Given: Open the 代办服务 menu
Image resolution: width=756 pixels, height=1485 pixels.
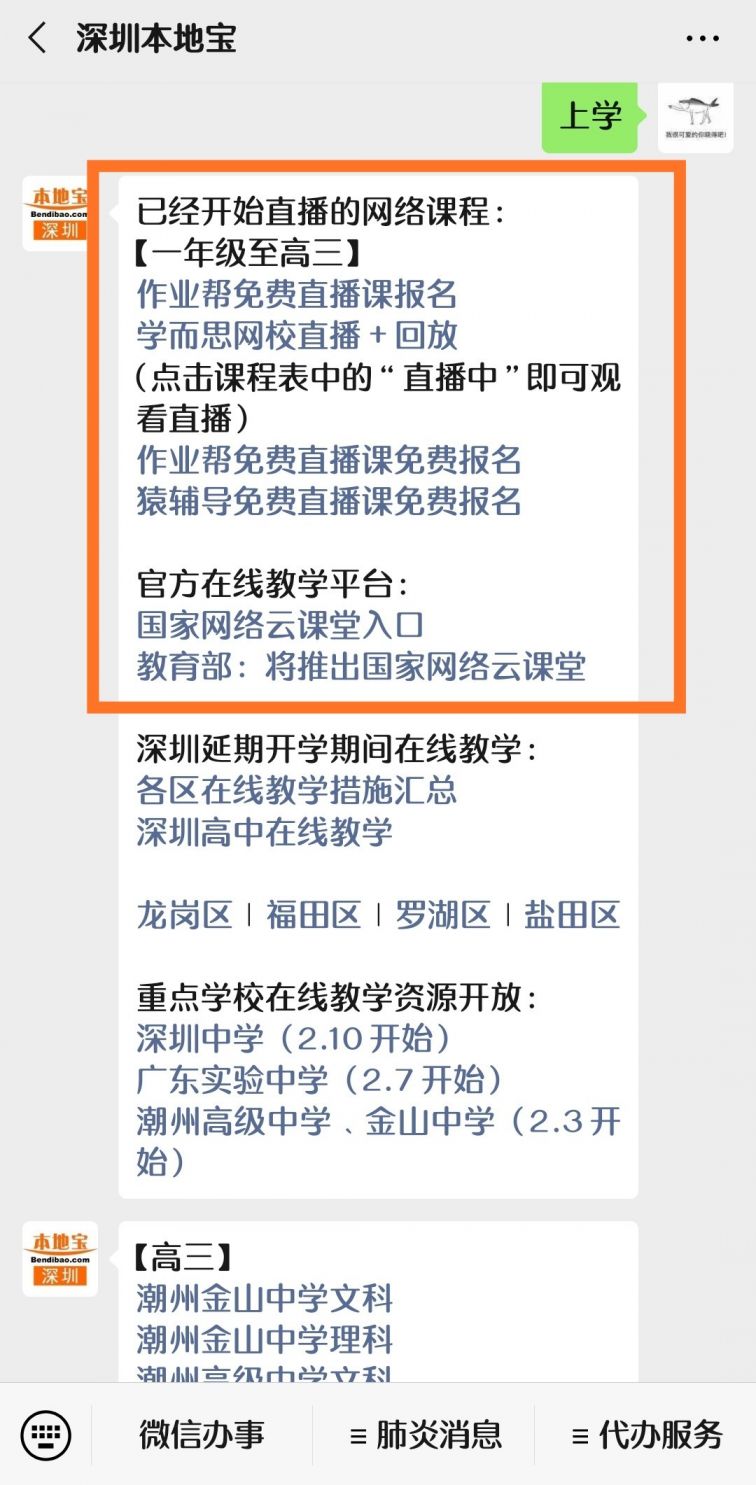Looking at the screenshot, I should 647,1435.
